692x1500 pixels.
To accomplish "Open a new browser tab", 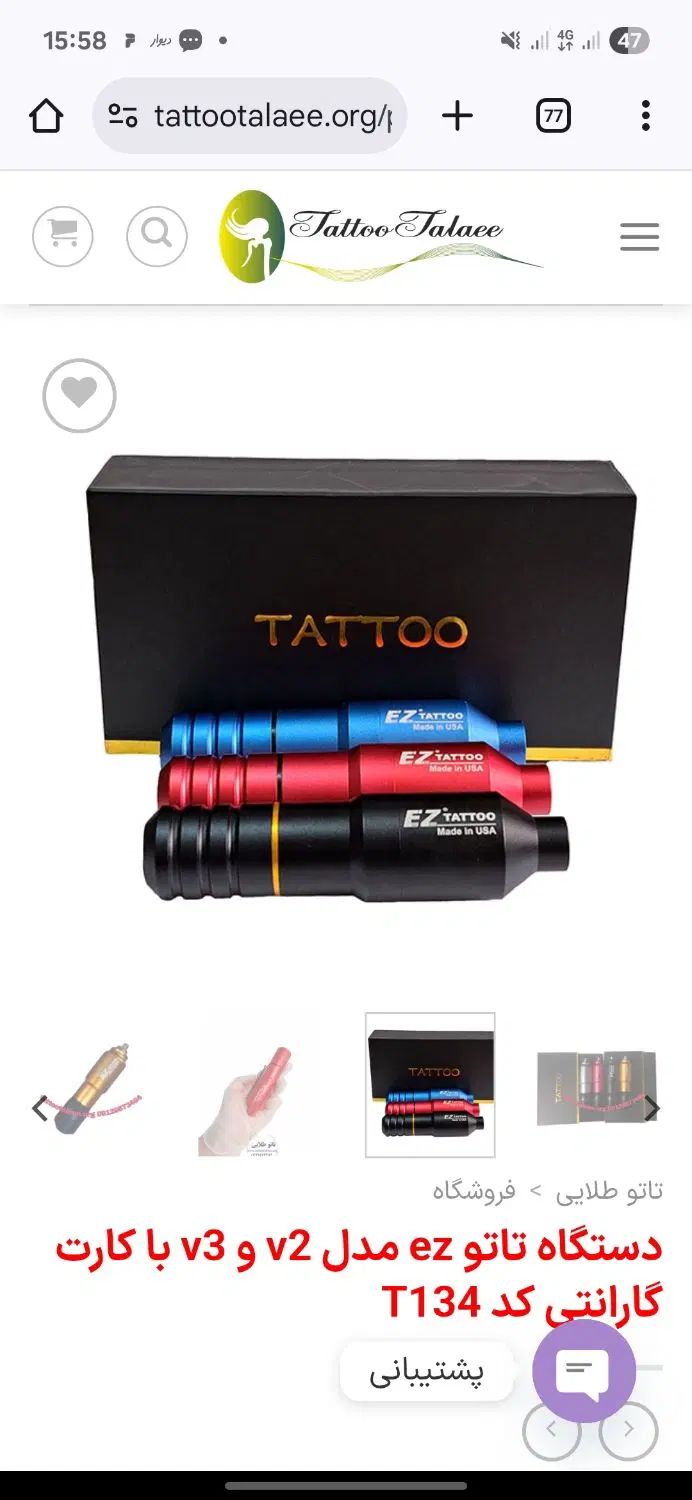I will pos(457,116).
